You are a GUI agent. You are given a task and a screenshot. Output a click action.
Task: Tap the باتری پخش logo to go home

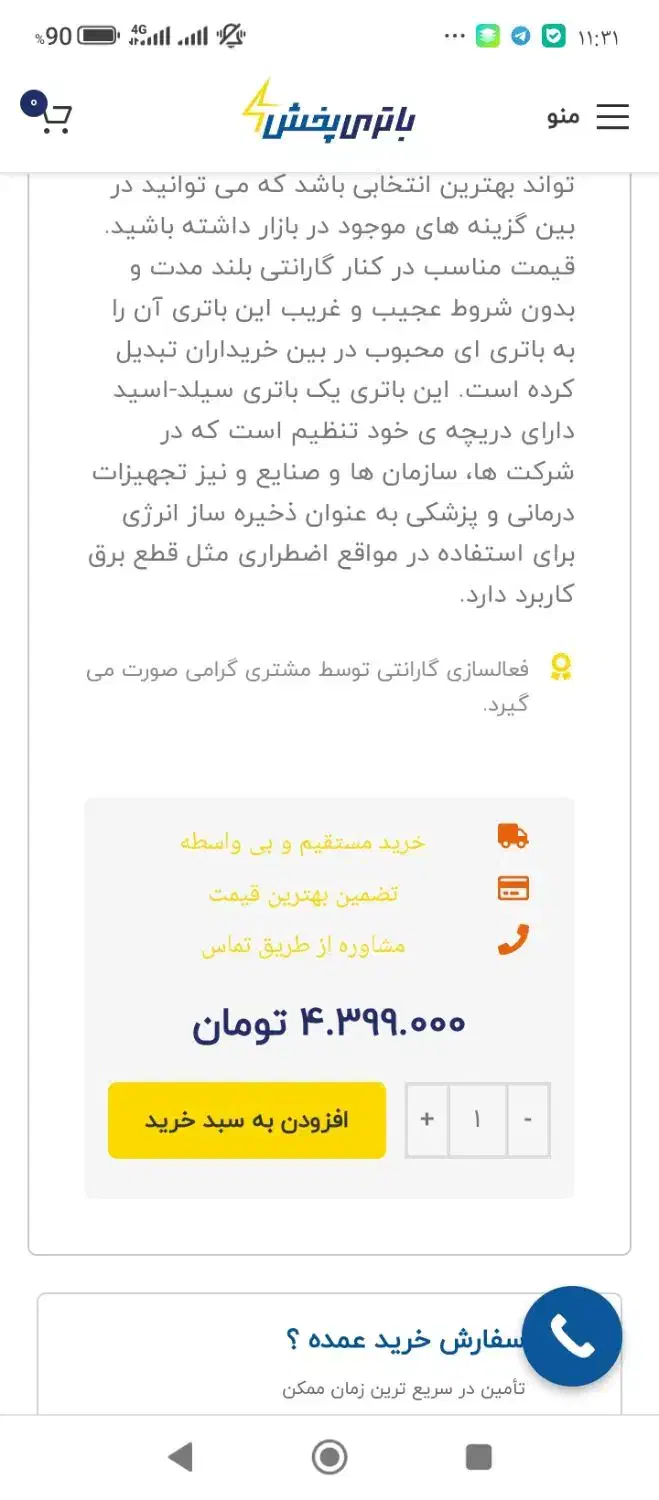[329, 114]
